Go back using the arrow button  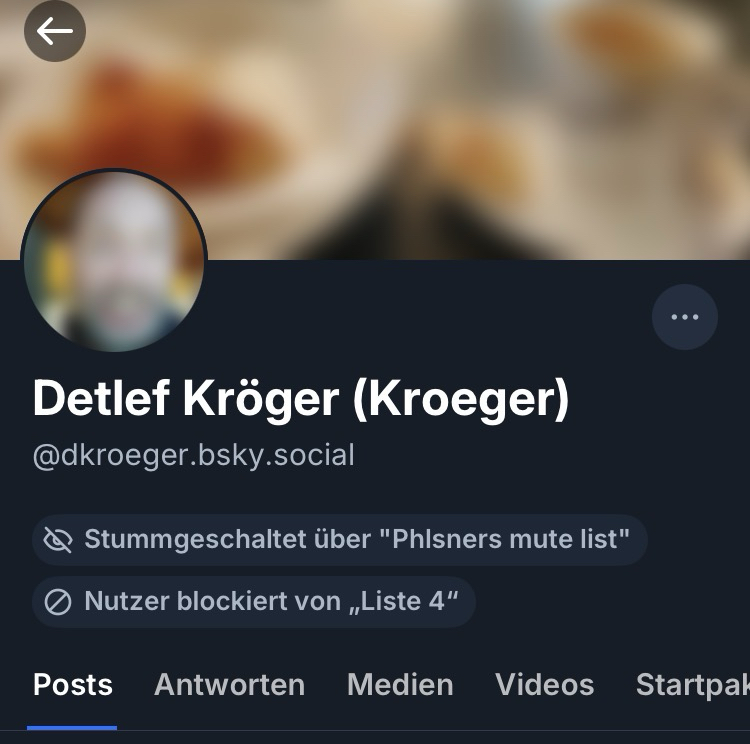(x=55, y=31)
